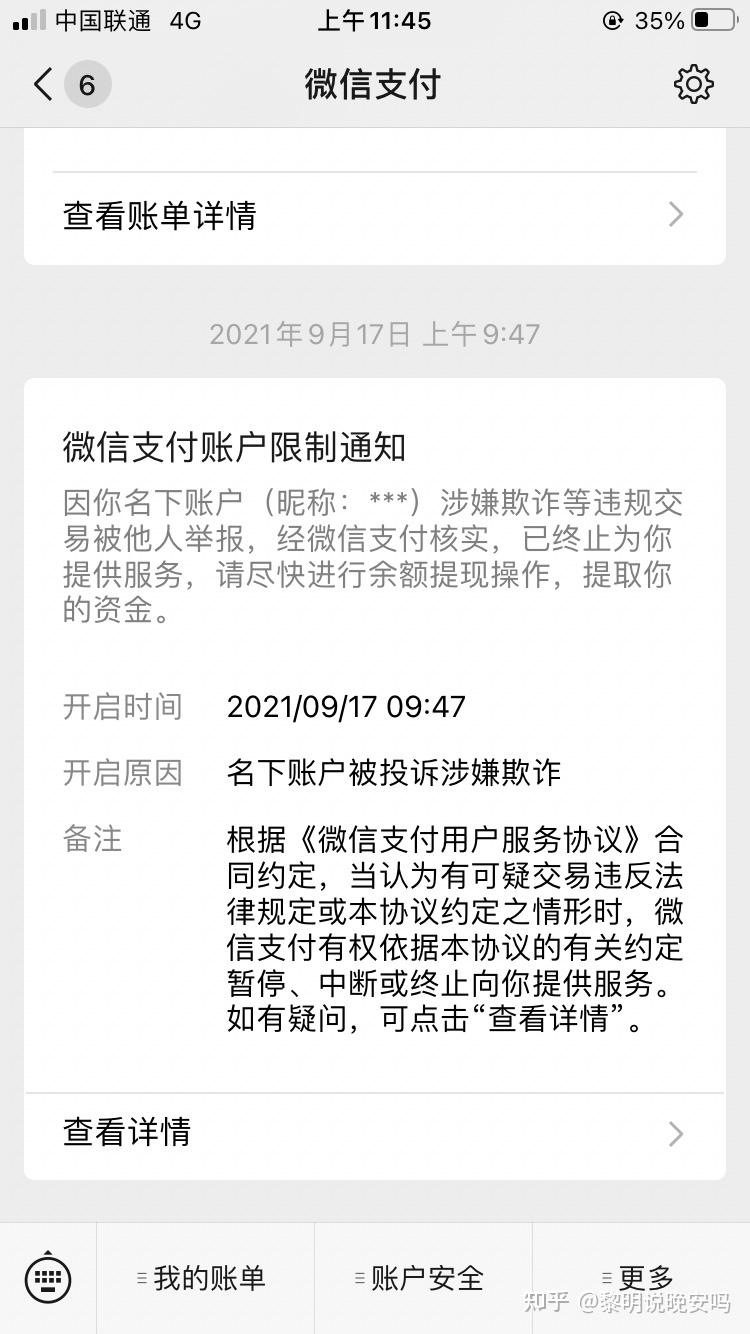Image resolution: width=750 pixels, height=1334 pixels.
Task: Open the settings gear for WeChat Pay
Action: pos(694,84)
